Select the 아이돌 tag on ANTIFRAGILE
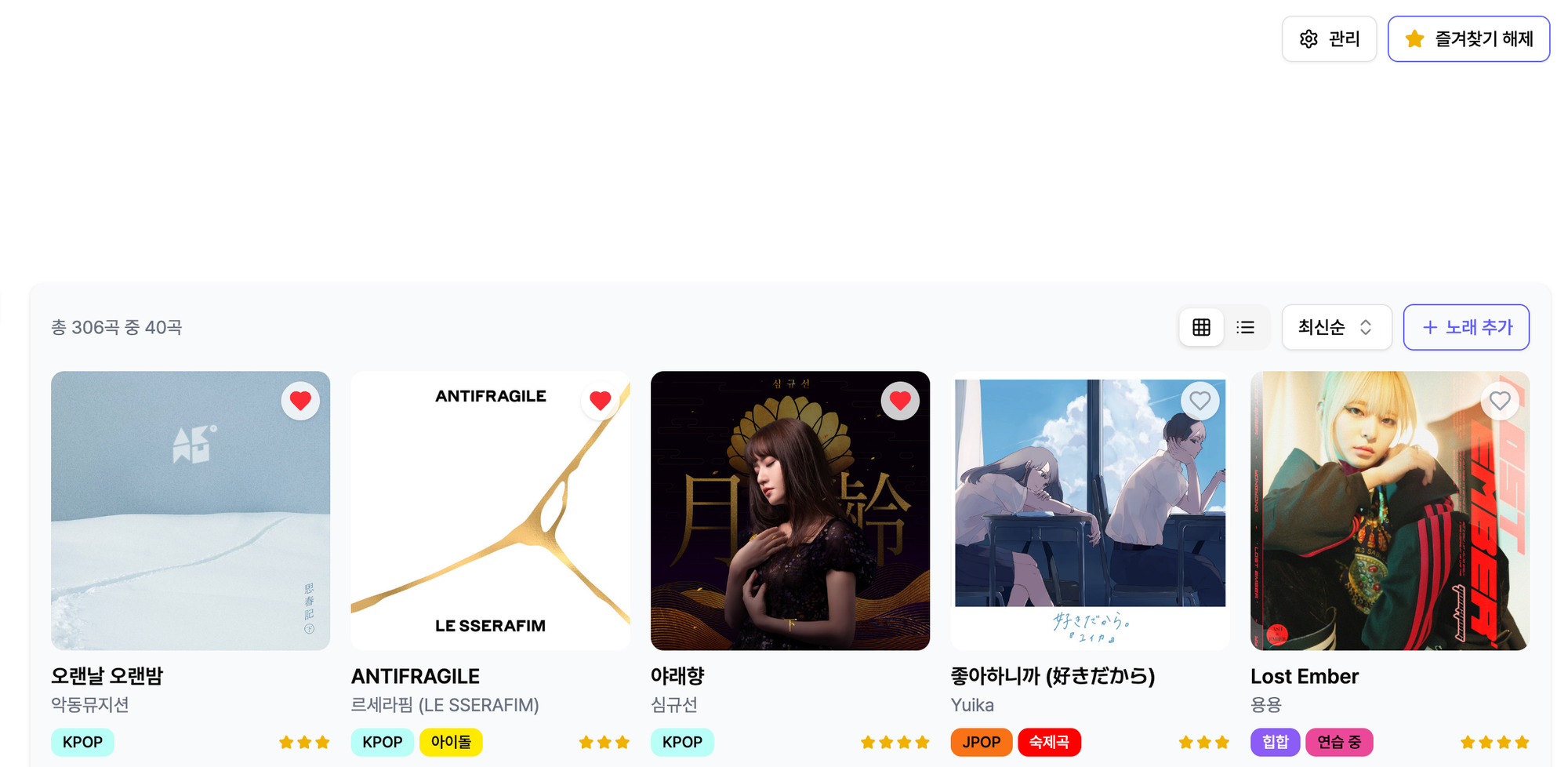Image resolution: width=1568 pixels, height=767 pixels. pyautogui.click(x=451, y=742)
